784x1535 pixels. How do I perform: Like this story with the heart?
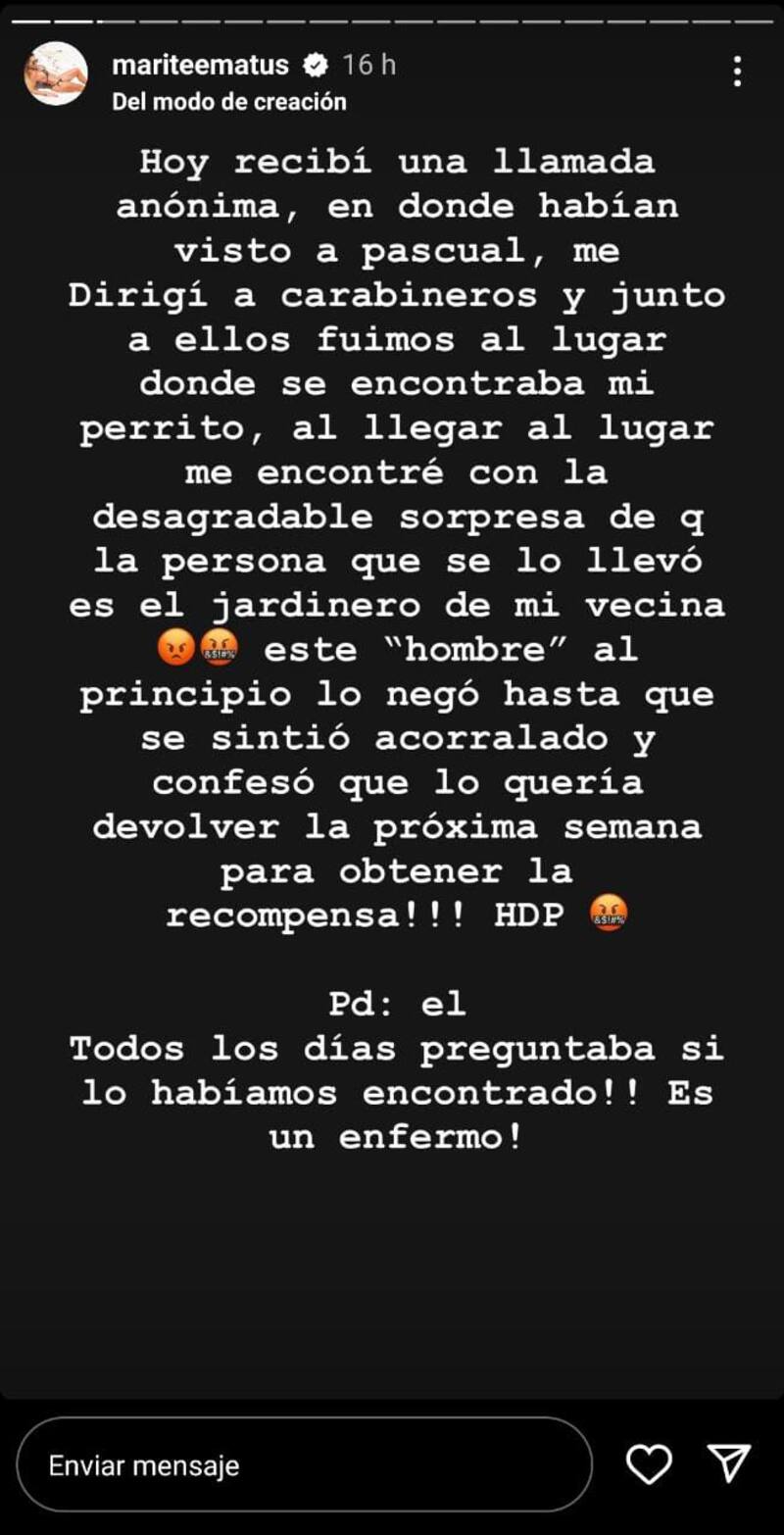point(649,1464)
